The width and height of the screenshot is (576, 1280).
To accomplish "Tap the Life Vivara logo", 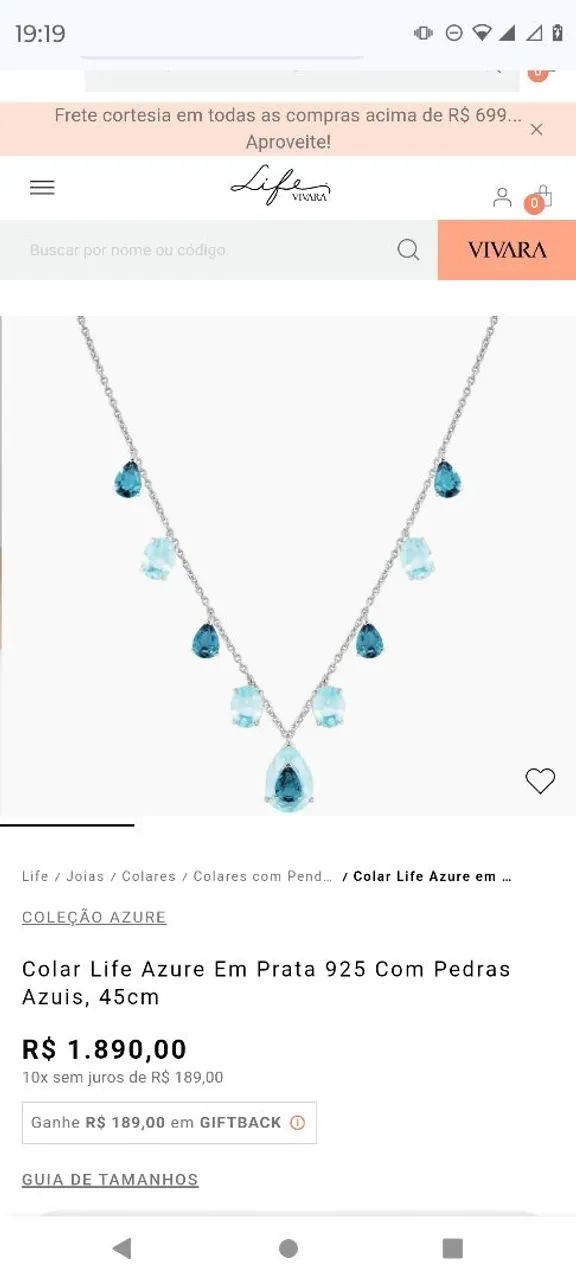I will click(x=280, y=186).
